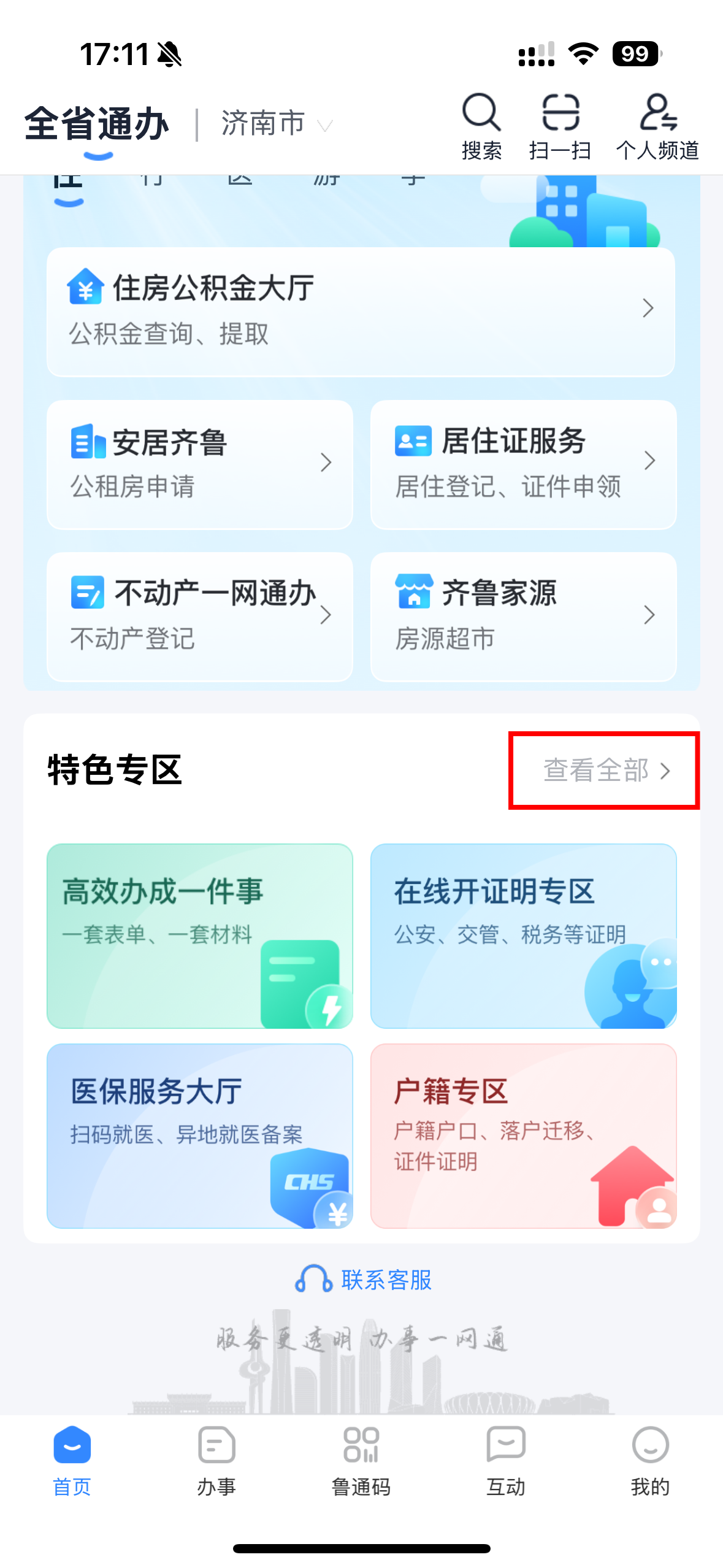
Task: Switch to the 我的 tab
Action: click(650, 1461)
